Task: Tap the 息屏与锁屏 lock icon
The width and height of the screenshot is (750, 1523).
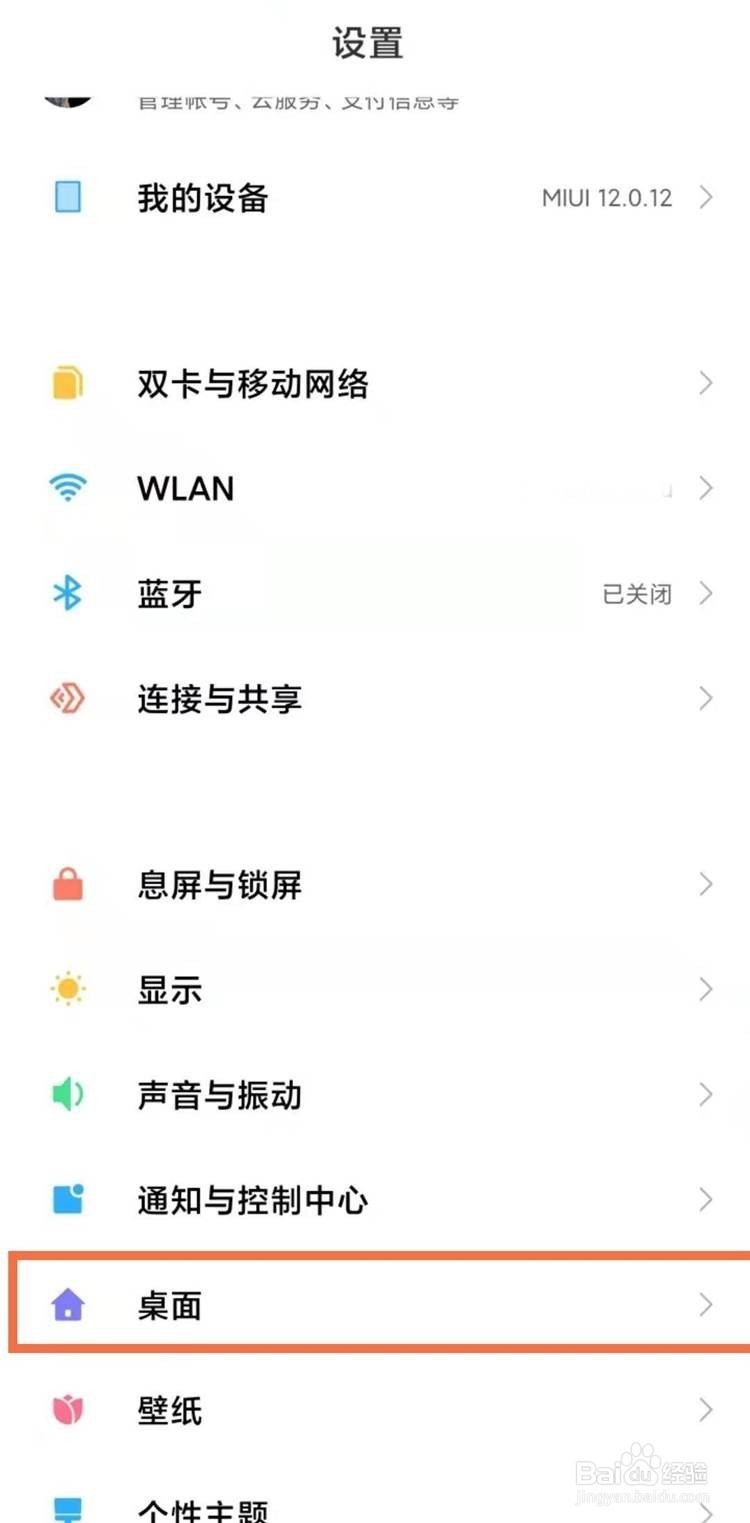Action: (x=67, y=885)
